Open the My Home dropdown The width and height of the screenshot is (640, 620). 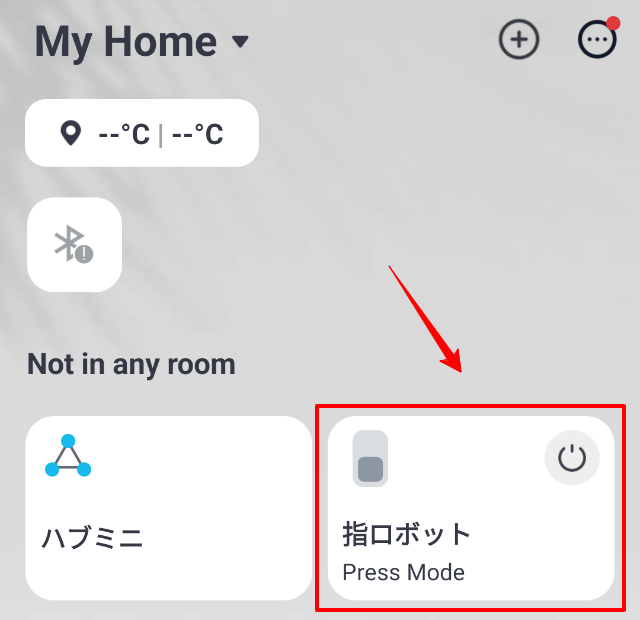pyautogui.click(x=142, y=42)
